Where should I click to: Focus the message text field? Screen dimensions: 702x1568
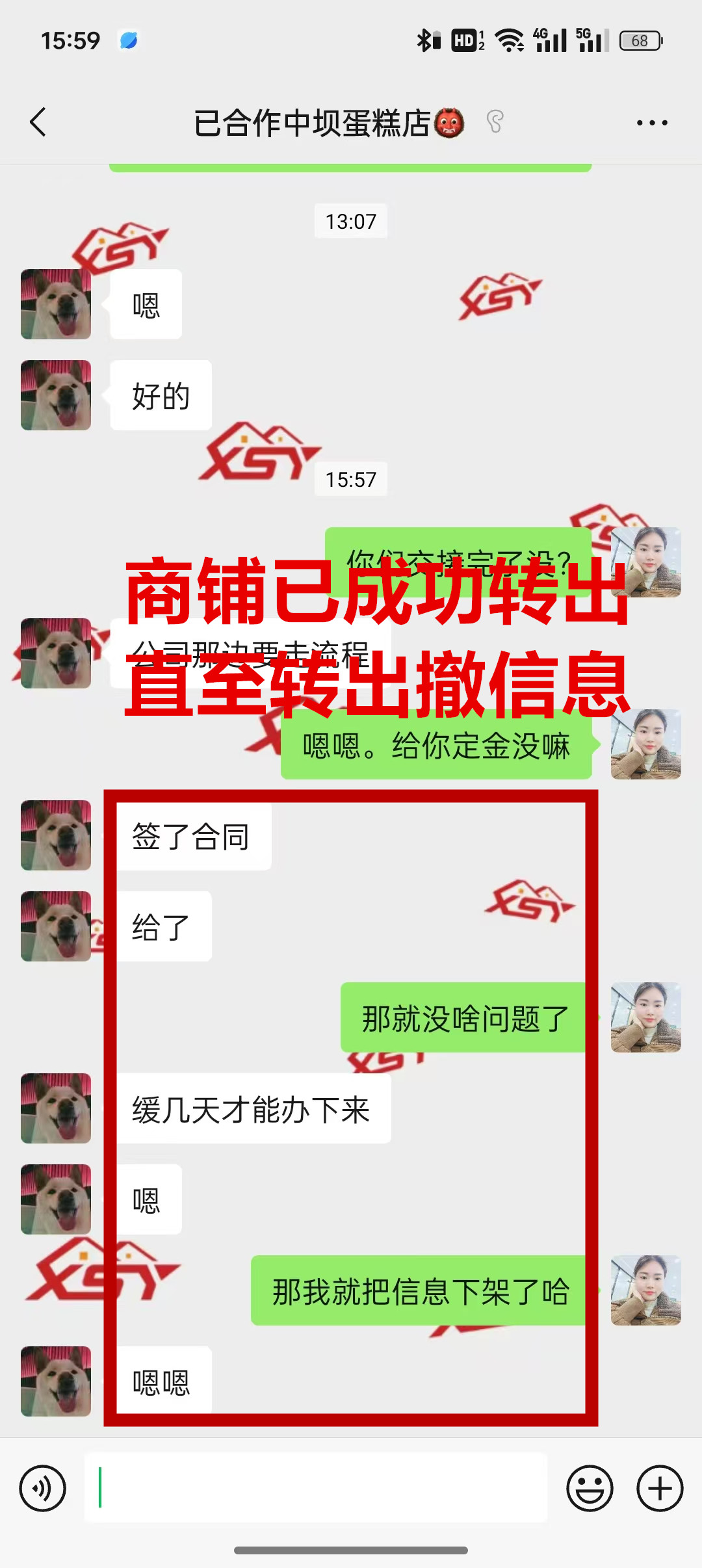pos(316,1488)
